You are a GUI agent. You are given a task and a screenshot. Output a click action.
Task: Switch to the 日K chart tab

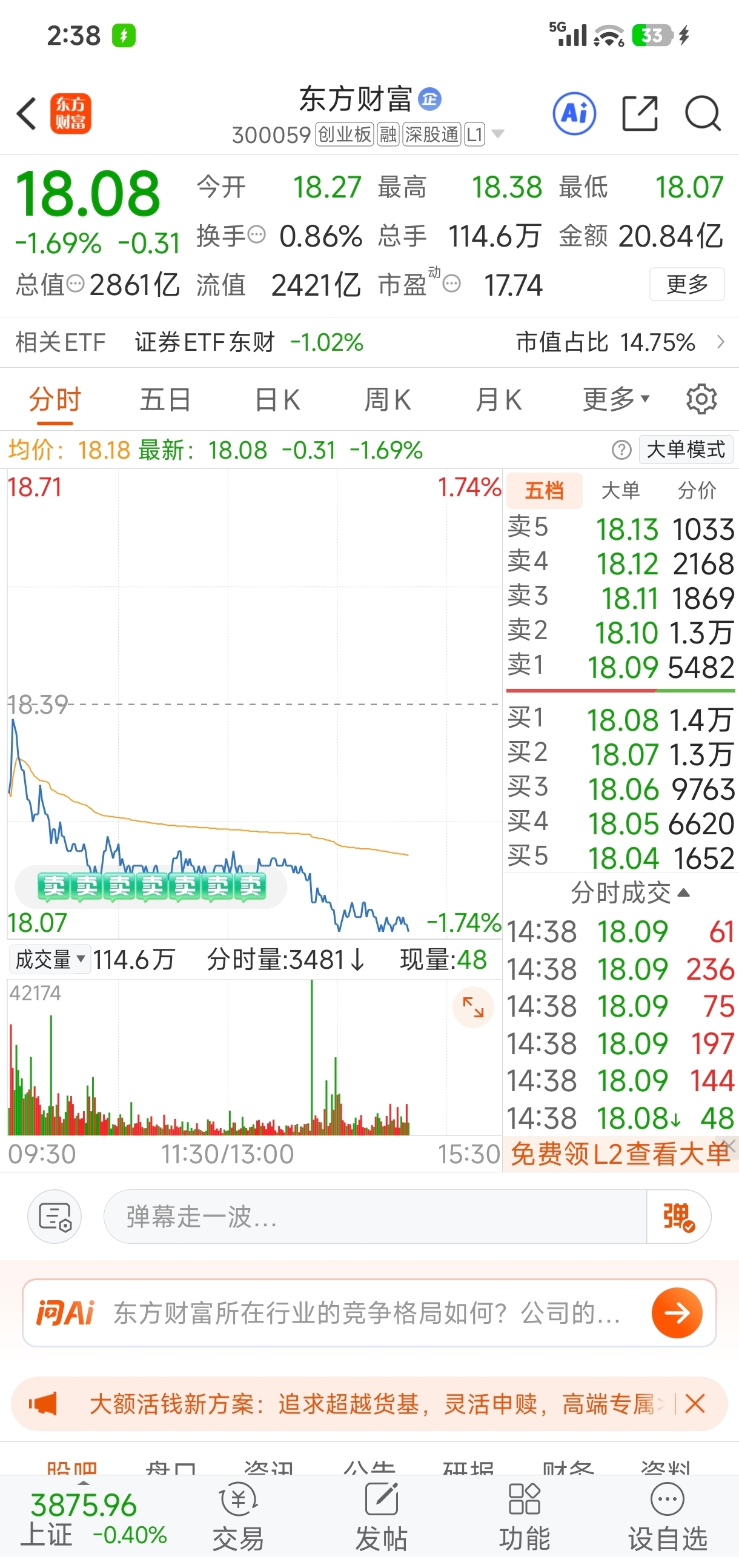click(277, 400)
